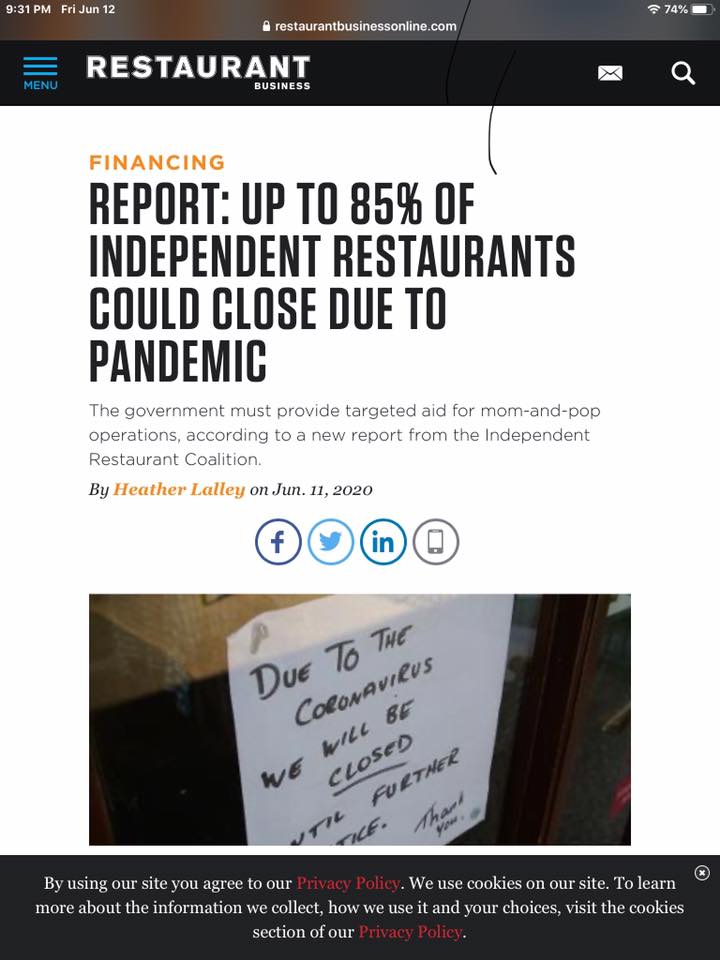Share article on Facebook
This screenshot has height=960, width=720.
pyautogui.click(x=278, y=542)
